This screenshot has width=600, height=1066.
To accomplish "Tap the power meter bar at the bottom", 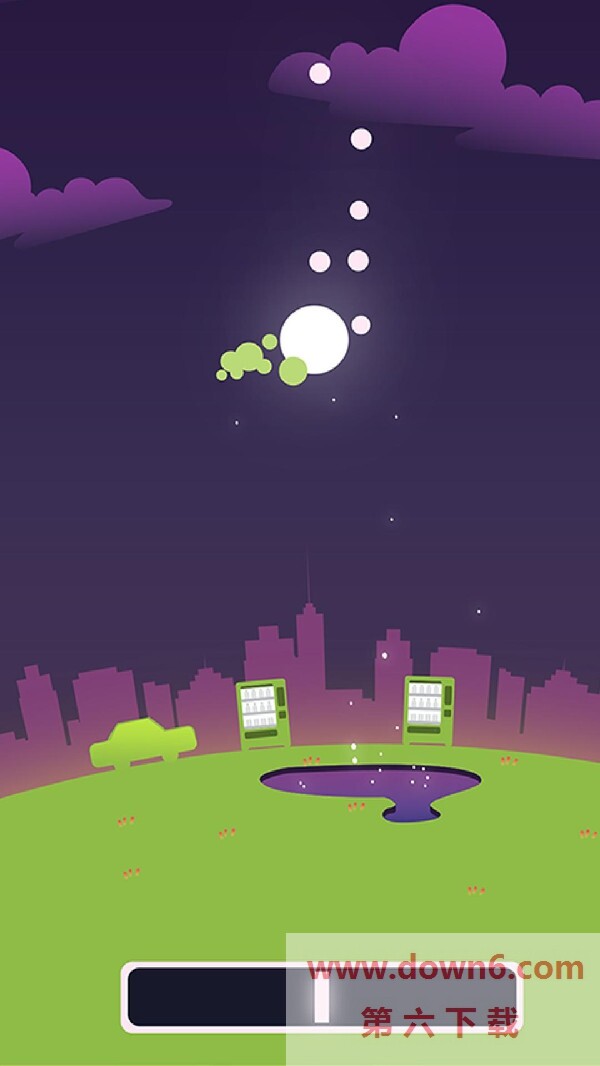I will click(320, 997).
